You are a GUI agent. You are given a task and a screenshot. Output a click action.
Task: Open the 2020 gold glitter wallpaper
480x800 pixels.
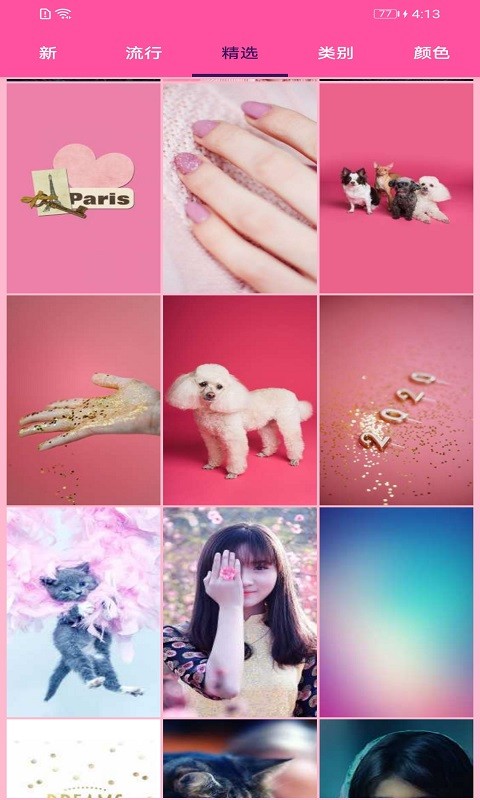coord(396,401)
